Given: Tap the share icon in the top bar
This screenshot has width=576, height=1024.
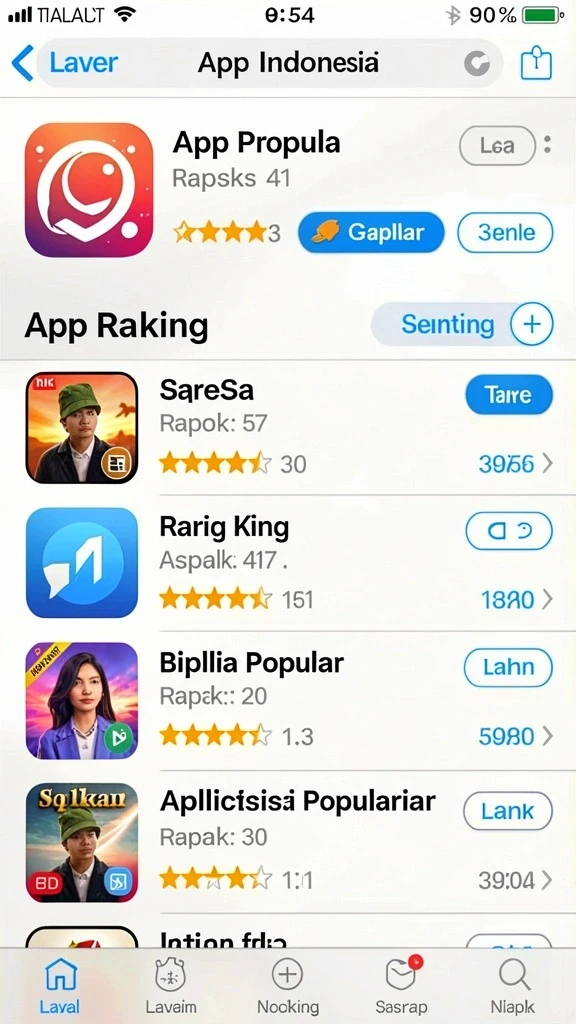Looking at the screenshot, I should [x=536, y=64].
